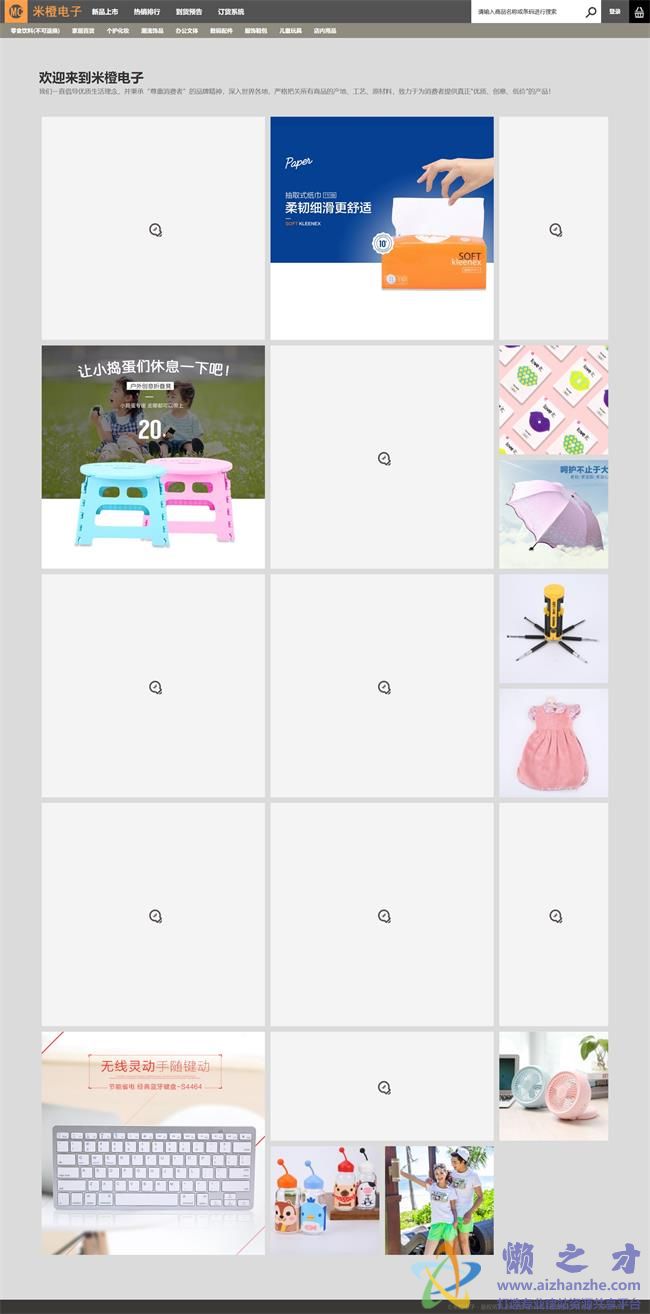Tap the magnifier search icon
650x1314 pixels.
click(x=591, y=12)
